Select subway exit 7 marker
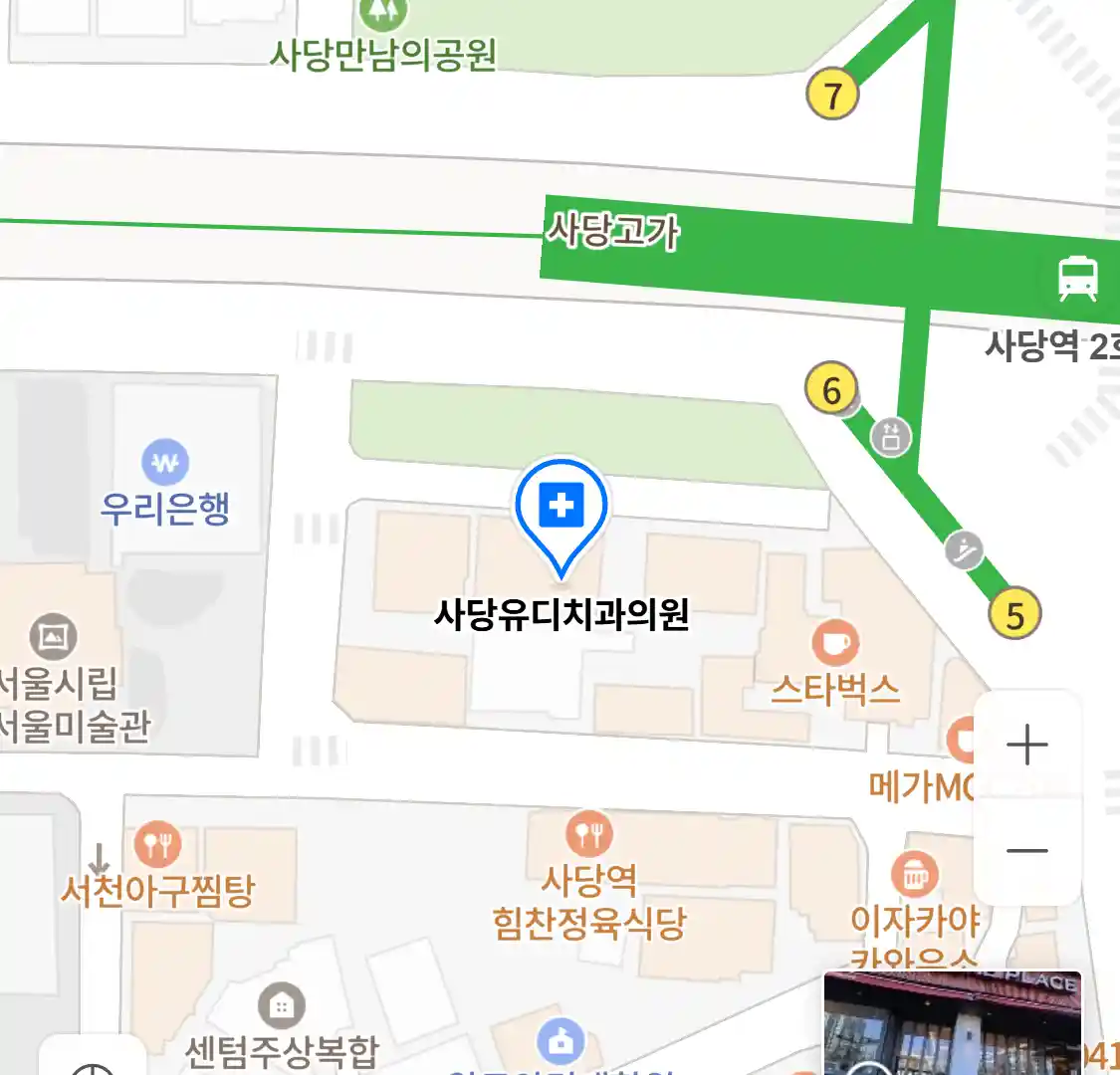Screen dimensions: 1120x1075 tap(832, 96)
